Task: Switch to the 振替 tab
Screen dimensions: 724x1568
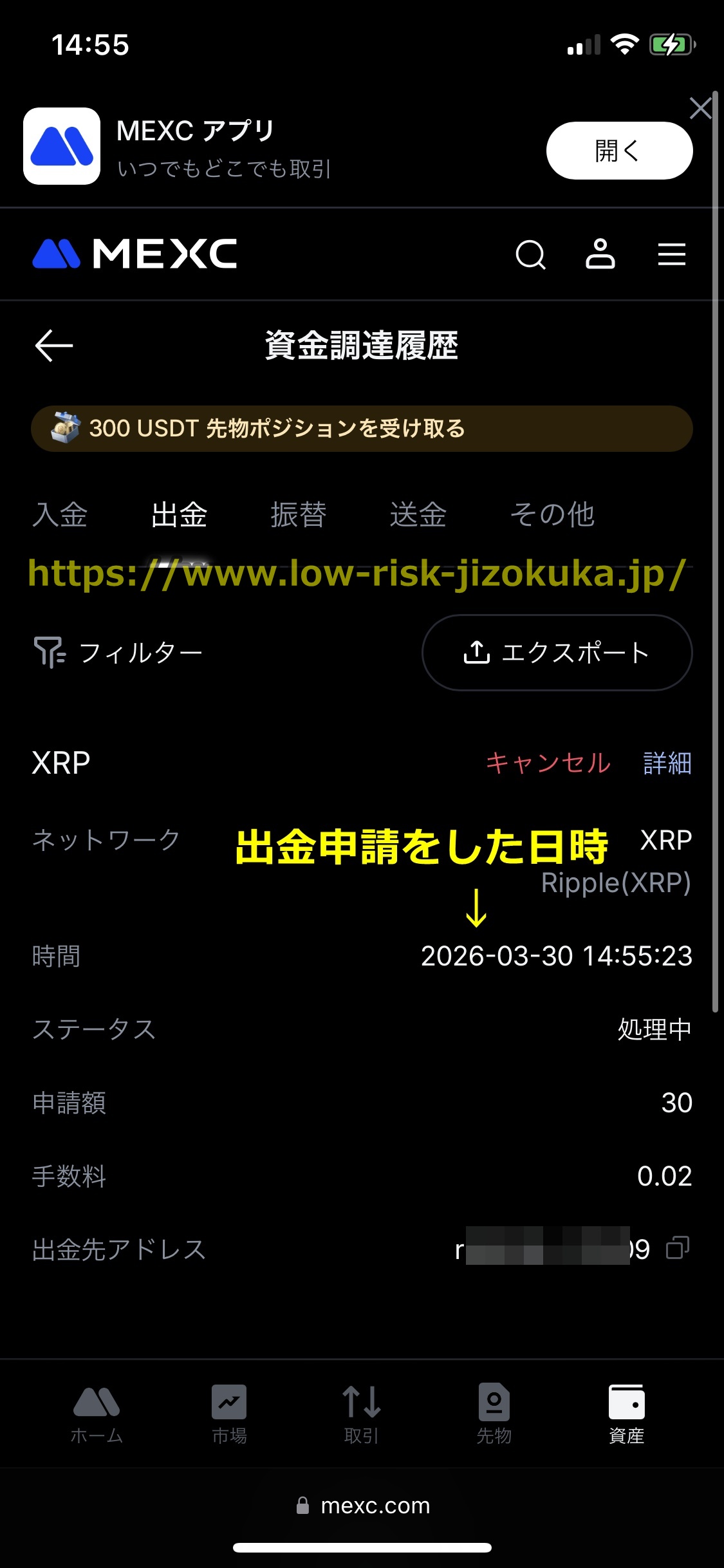Action: [x=299, y=515]
